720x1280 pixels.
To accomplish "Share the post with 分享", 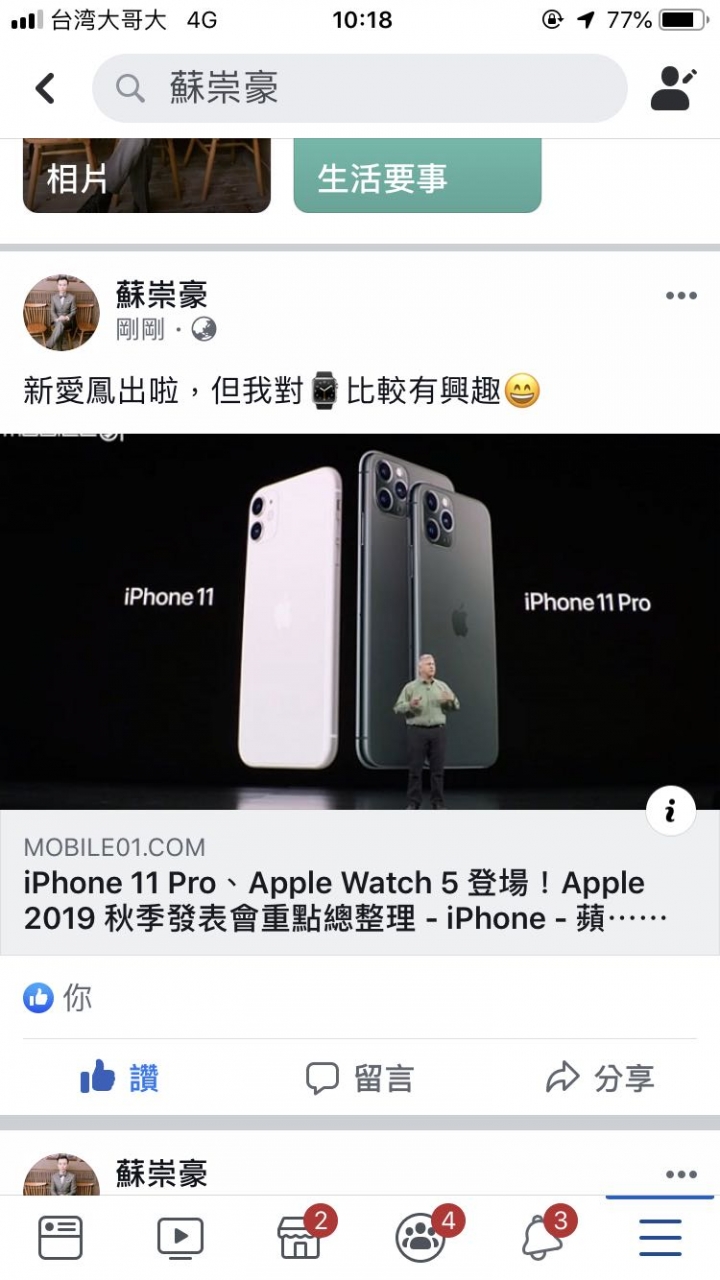I will click(x=600, y=1077).
